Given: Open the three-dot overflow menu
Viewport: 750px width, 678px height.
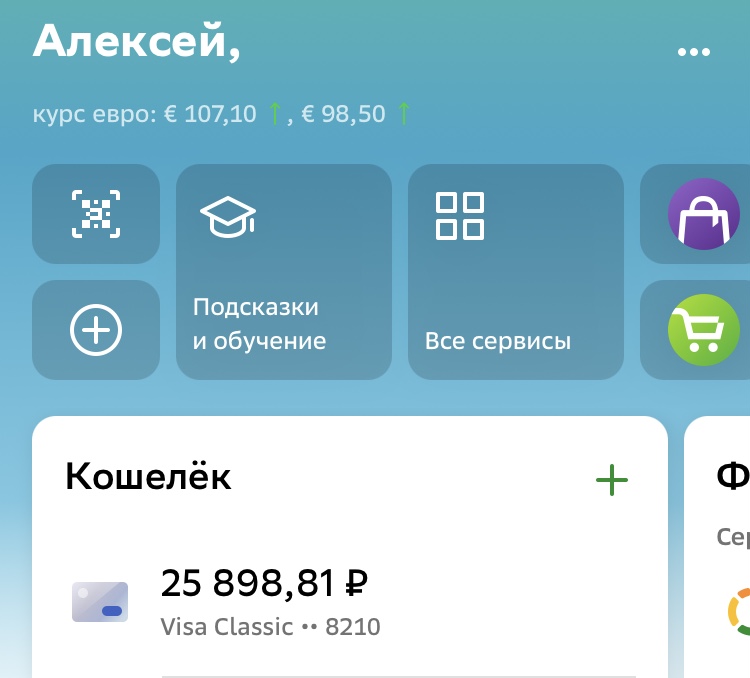Looking at the screenshot, I should point(693,52).
